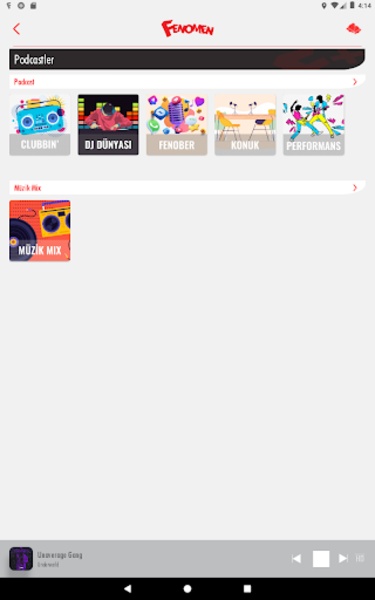Stop the current playback
The height and width of the screenshot is (600, 375).
[x=321, y=559]
